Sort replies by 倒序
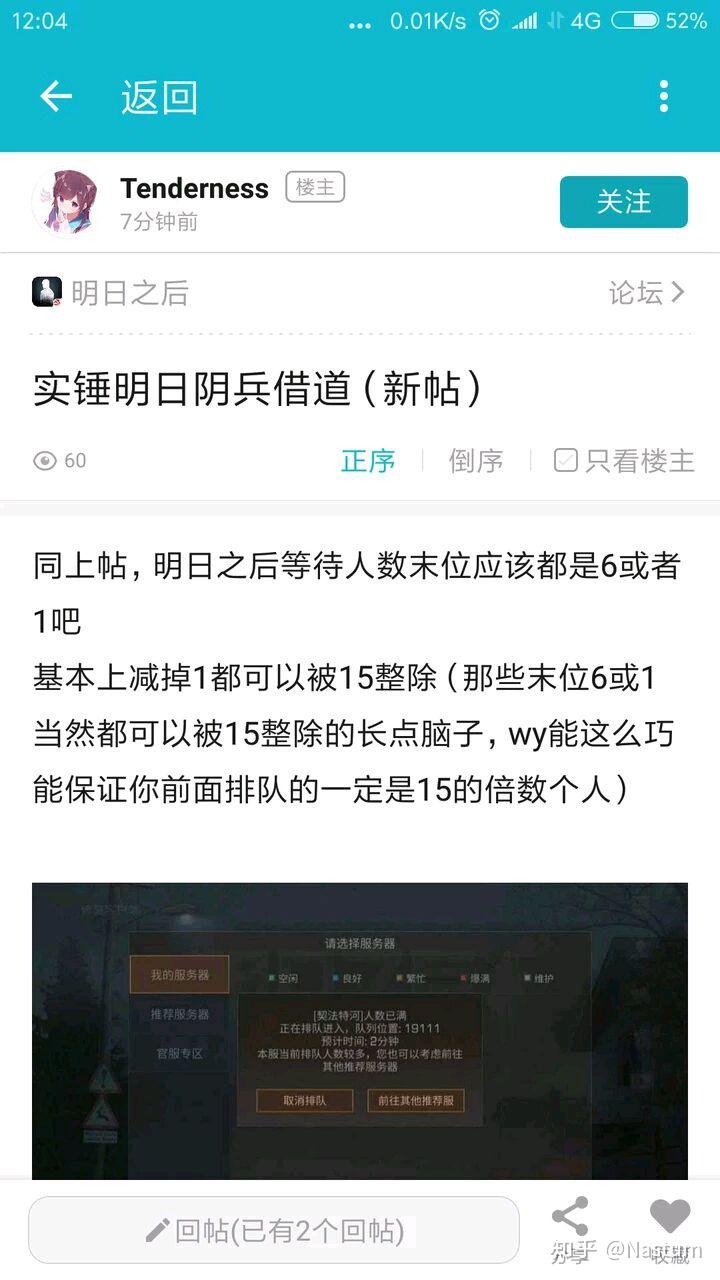Viewport: 720px width, 1280px height. click(x=475, y=460)
